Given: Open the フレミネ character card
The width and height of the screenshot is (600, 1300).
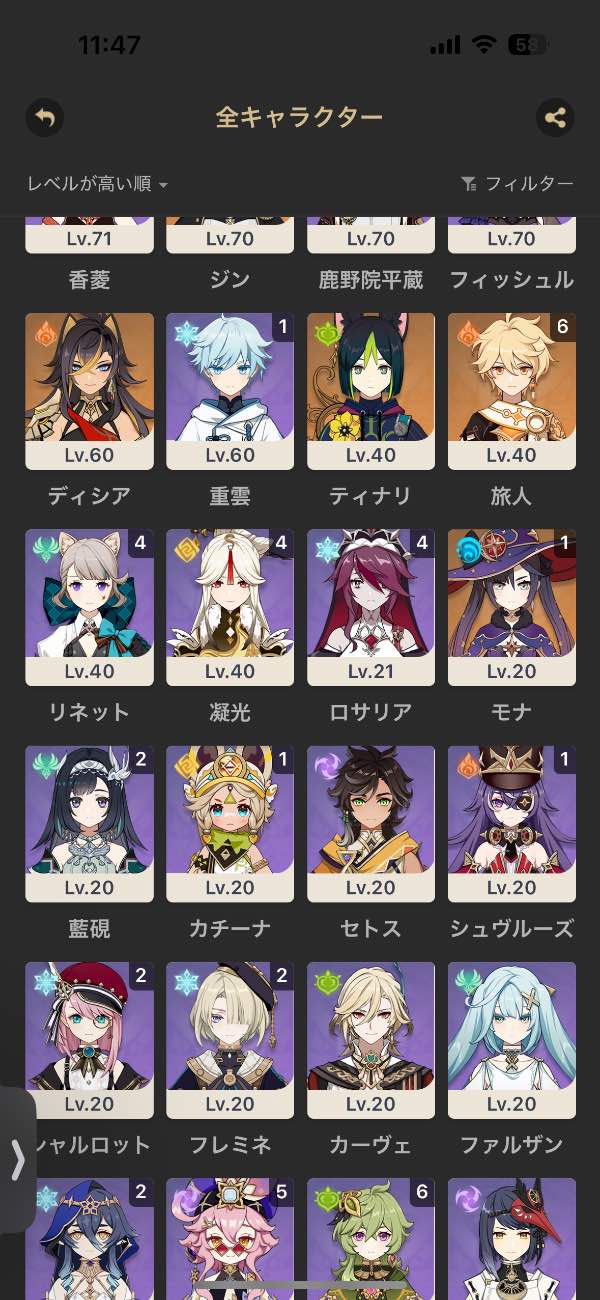Looking at the screenshot, I should 230,1039.
